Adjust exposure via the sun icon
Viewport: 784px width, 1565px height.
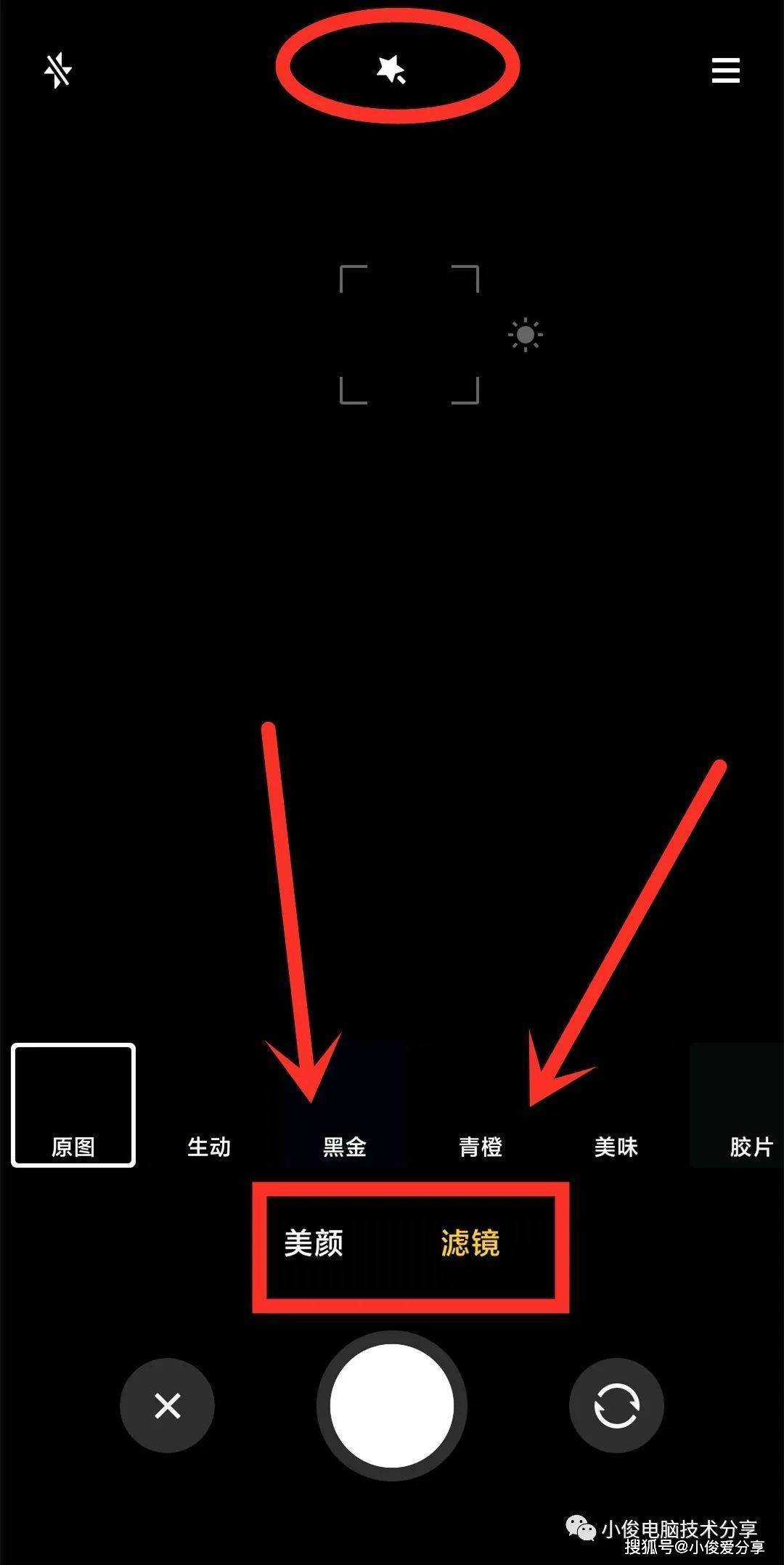pyautogui.click(x=526, y=336)
